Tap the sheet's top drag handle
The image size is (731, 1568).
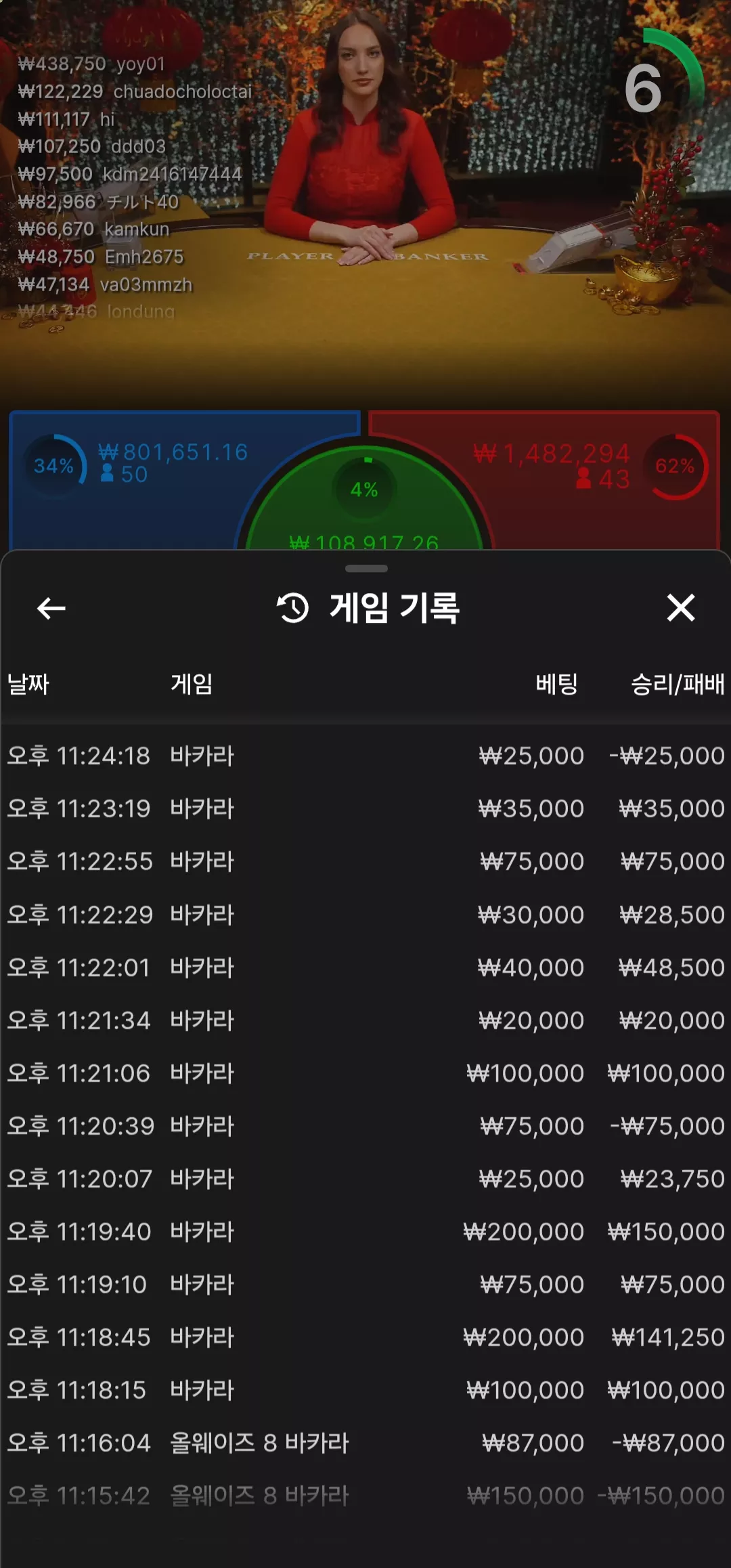366,569
